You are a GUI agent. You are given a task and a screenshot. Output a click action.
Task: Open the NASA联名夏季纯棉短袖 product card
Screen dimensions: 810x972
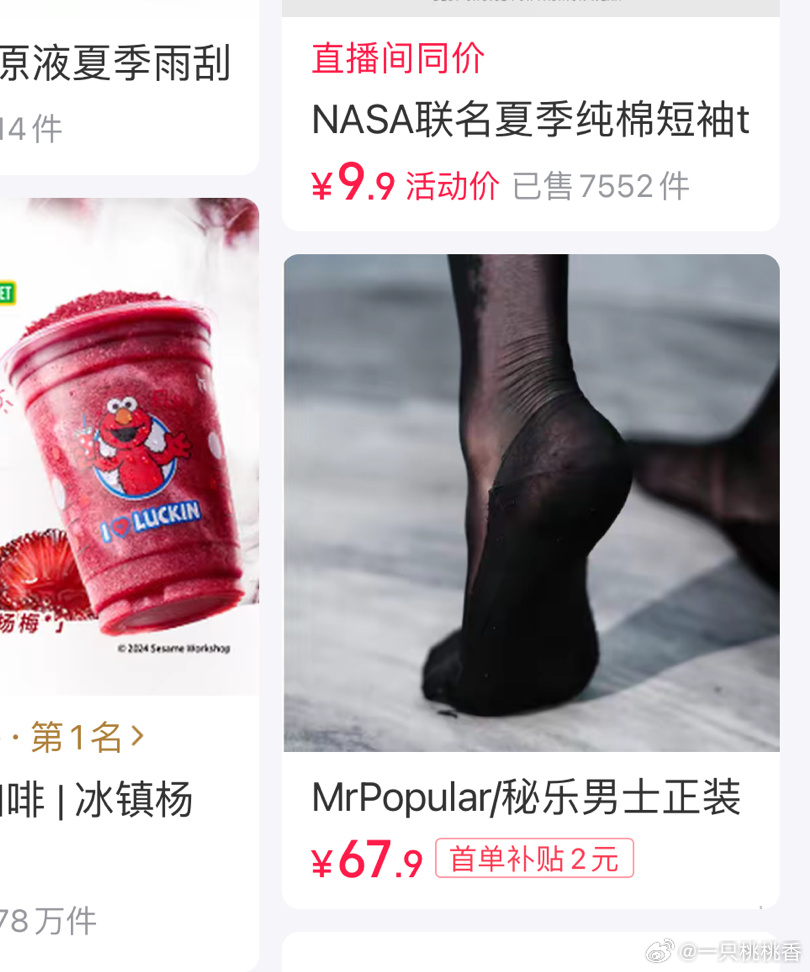(530, 121)
